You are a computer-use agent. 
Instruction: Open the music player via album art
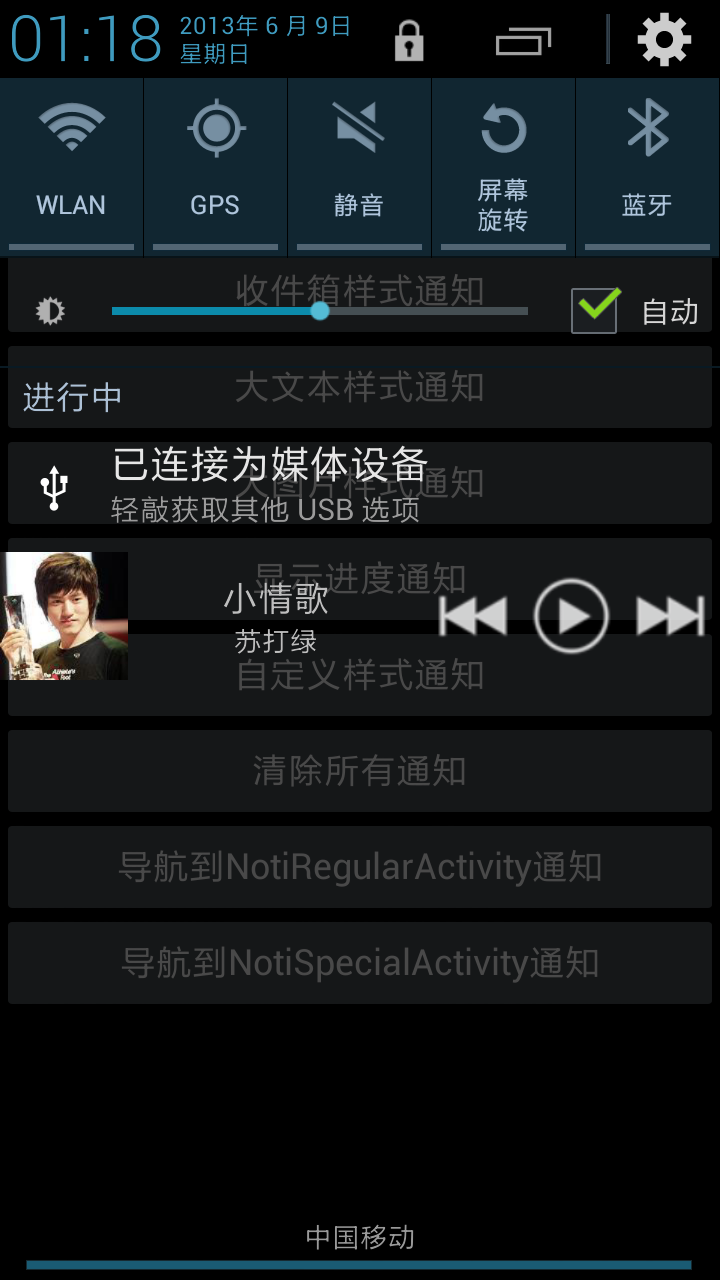click(x=64, y=616)
